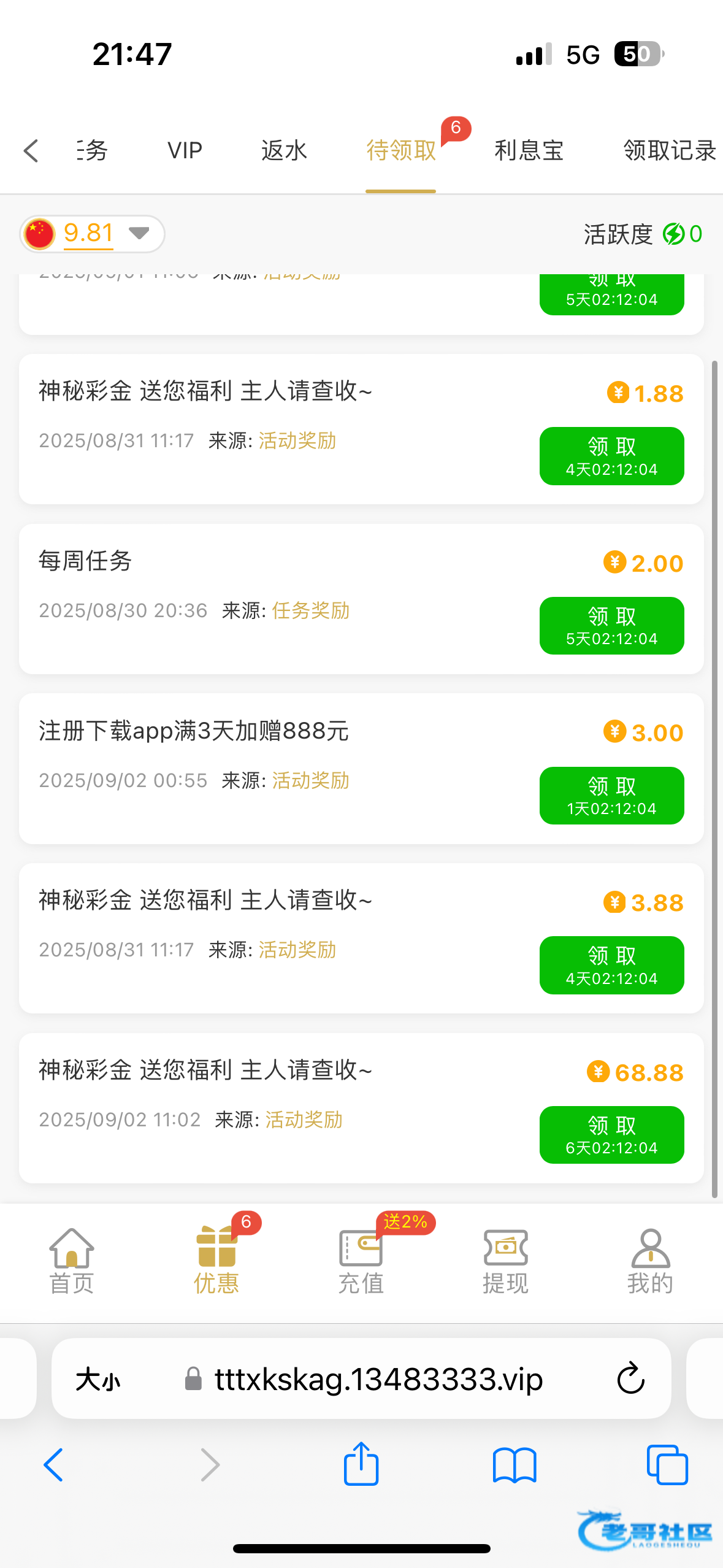Open the 返水 tab
The width and height of the screenshot is (723, 1568).
point(284,150)
